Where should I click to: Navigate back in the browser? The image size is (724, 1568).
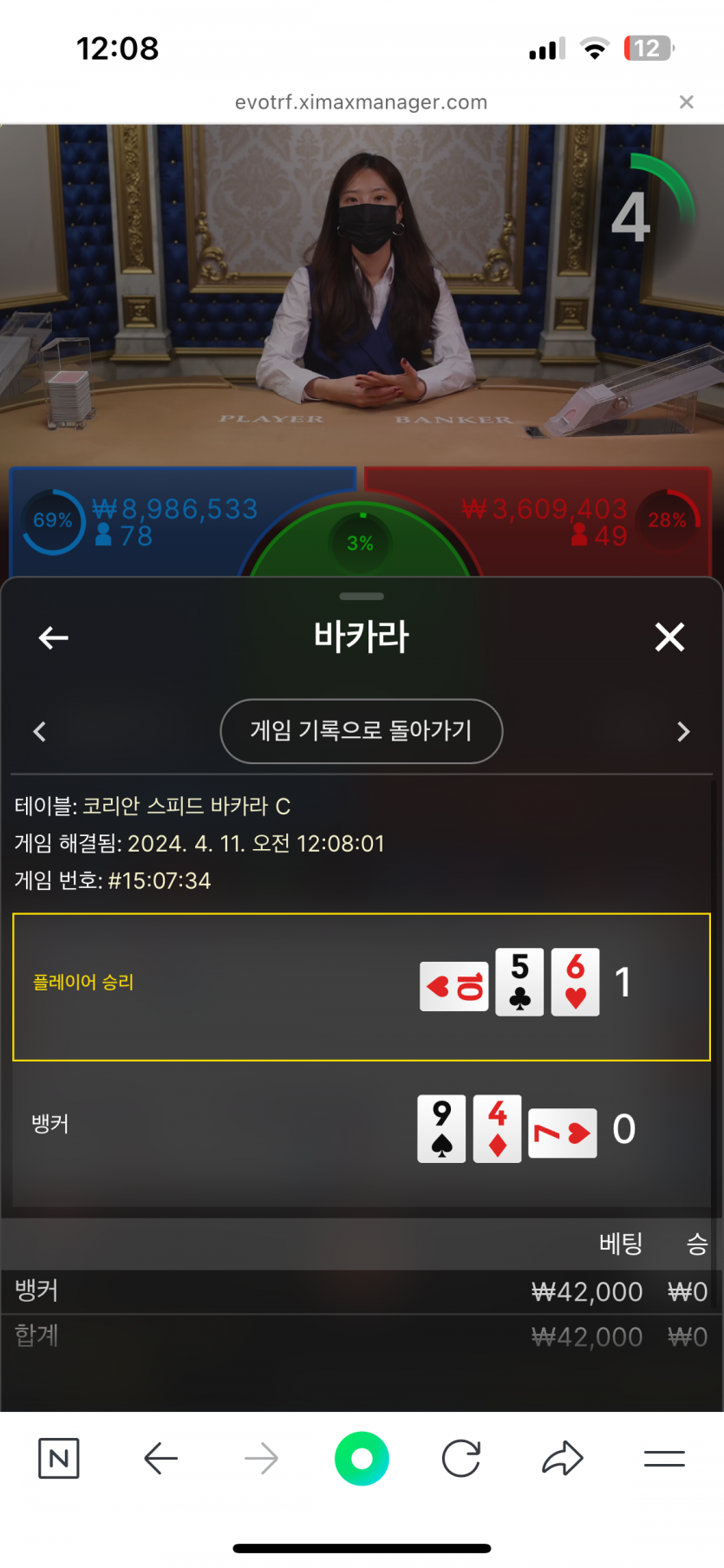[x=160, y=1459]
